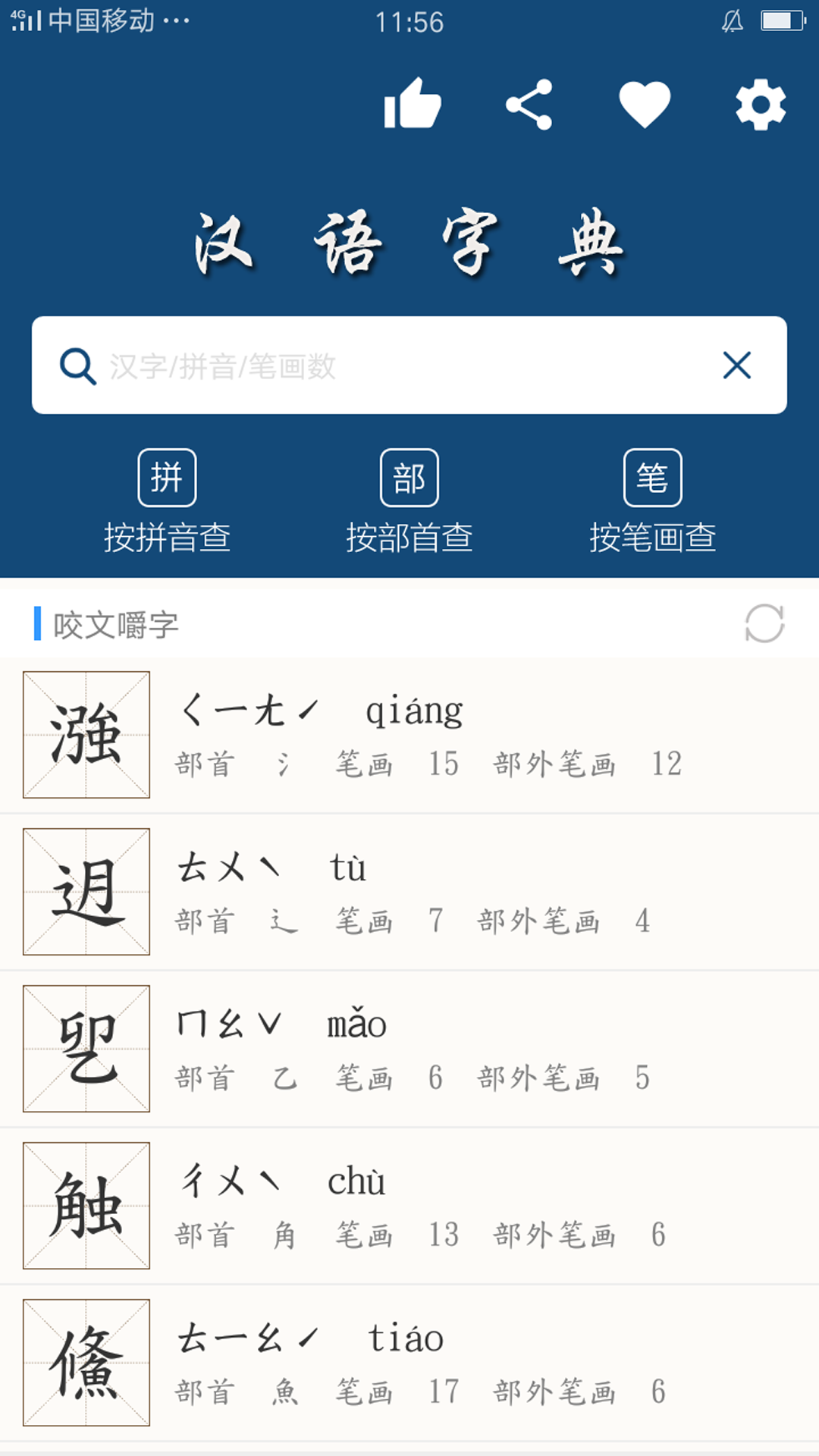Open the entry pronounced tù
819x1456 pixels.
[x=409, y=891]
